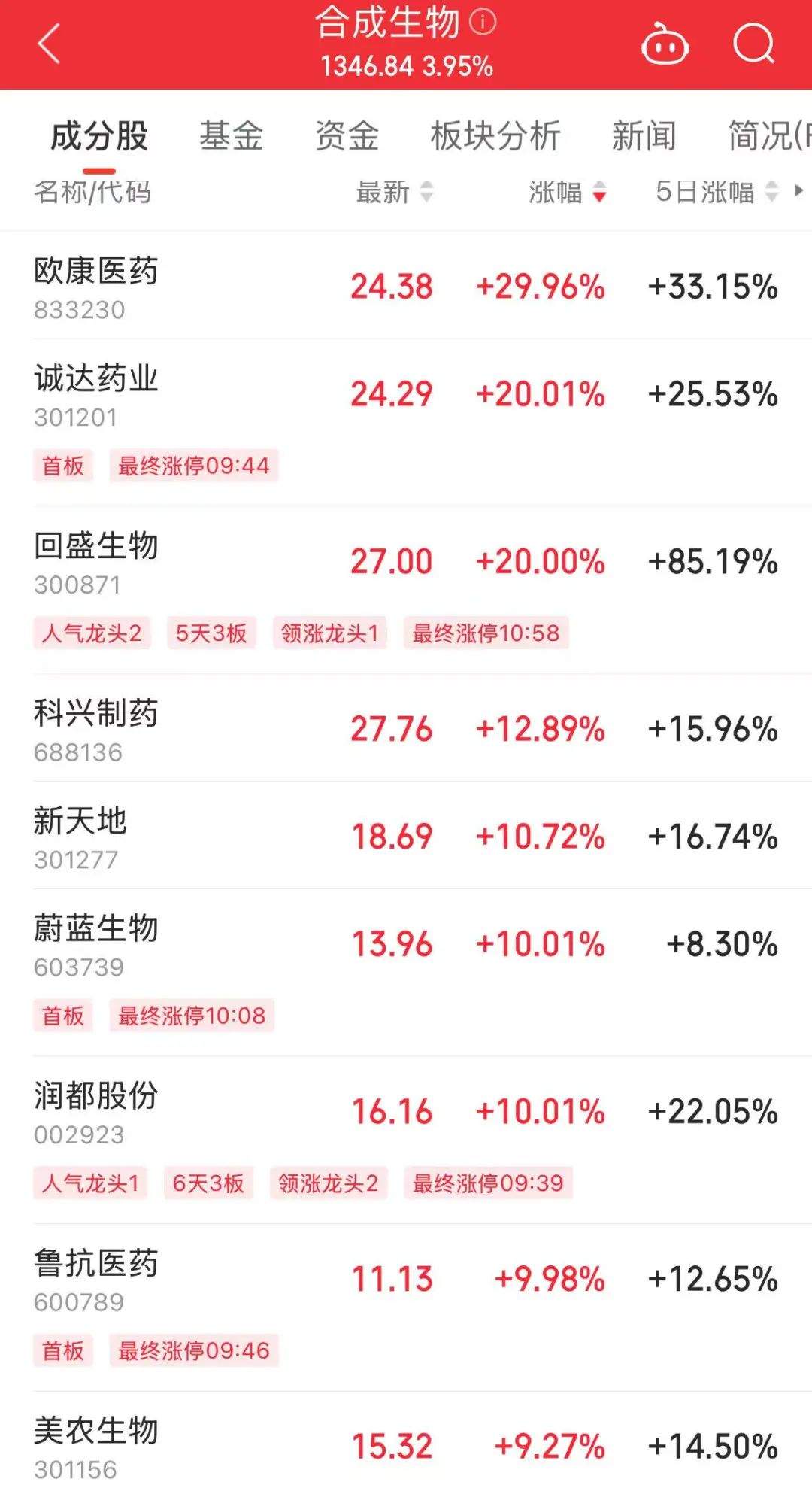Open the robot assistant icon
This screenshot has height=1488, width=812.
pyautogui.click(x=665, y=45)
